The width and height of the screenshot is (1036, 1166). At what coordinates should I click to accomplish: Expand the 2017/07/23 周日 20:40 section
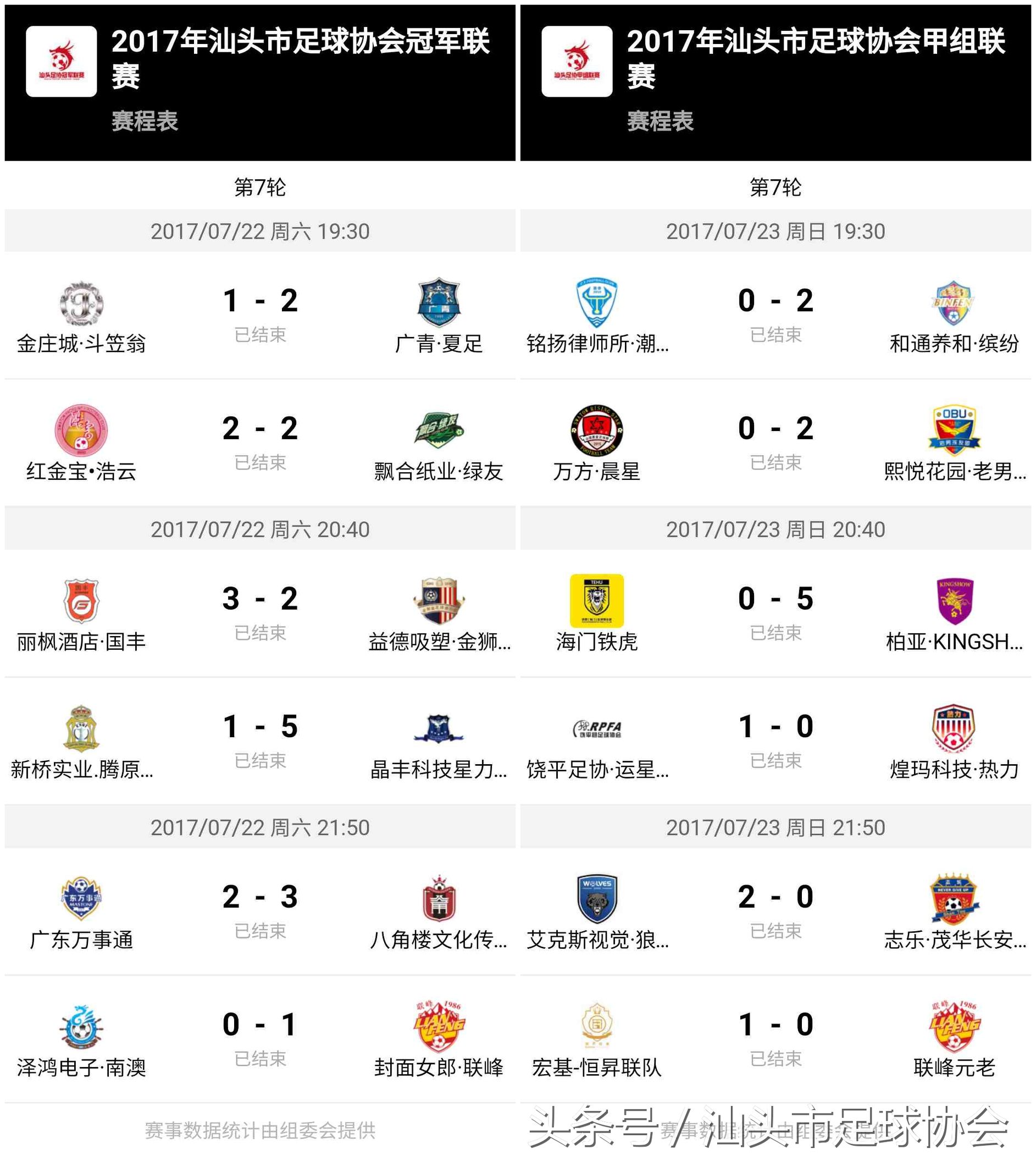[x=778, y=530]
